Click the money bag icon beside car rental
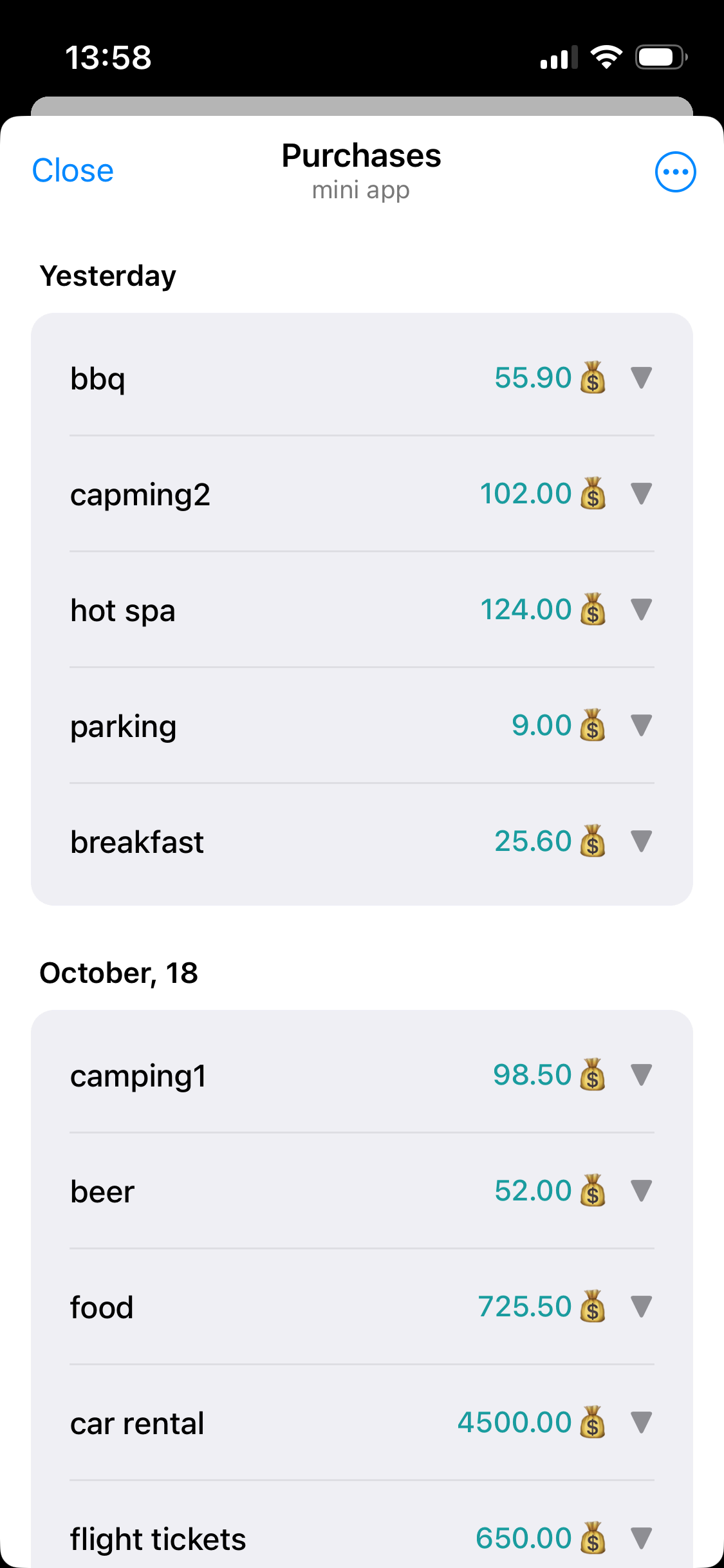724x1568 pixels. 592,1423
